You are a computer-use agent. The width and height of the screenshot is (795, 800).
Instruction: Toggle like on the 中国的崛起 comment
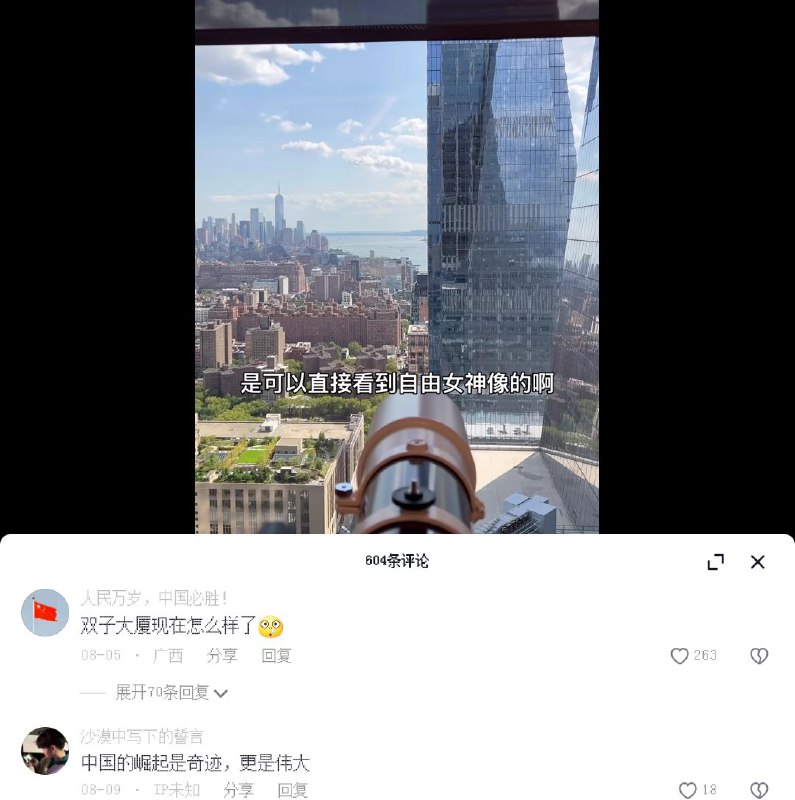688,789
